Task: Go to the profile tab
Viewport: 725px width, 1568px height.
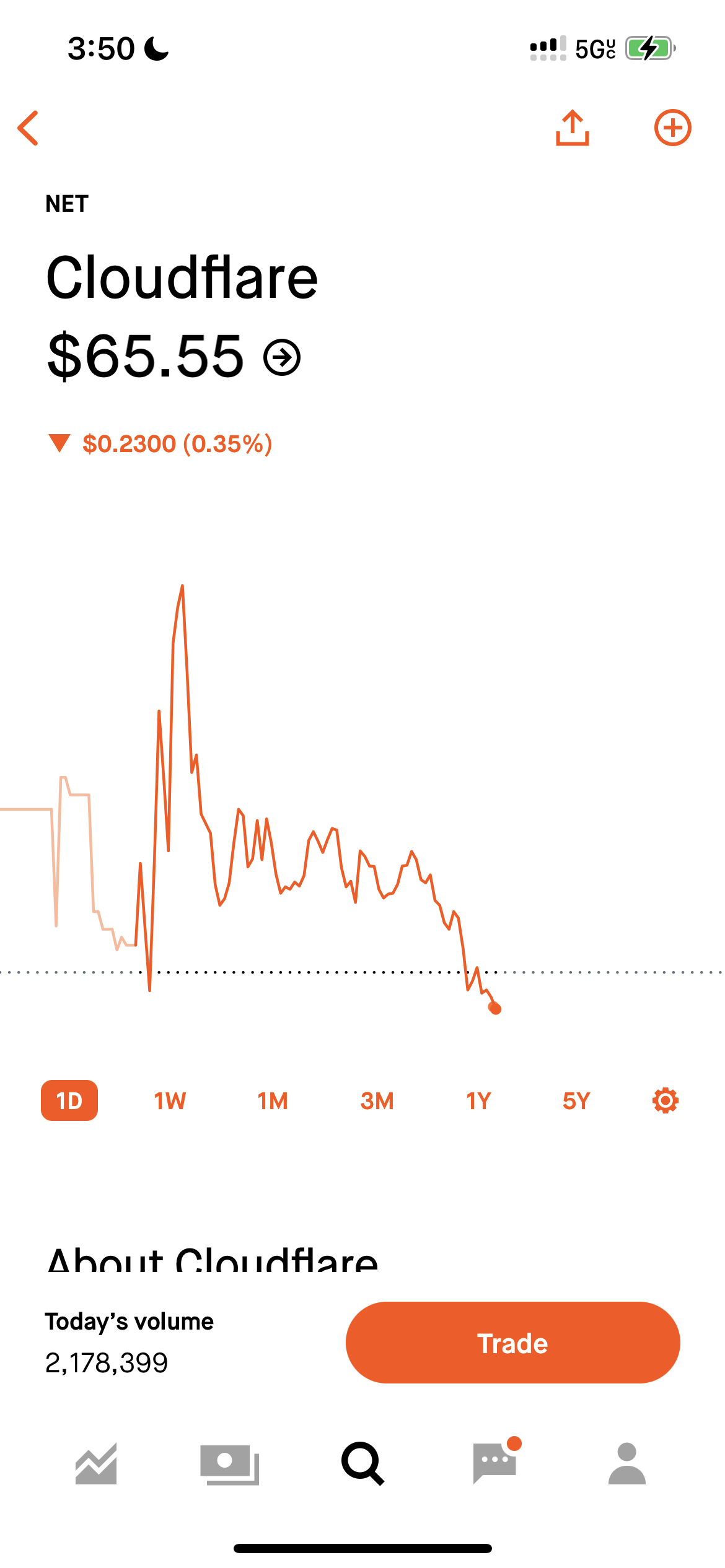Action: coord(627,1464)
